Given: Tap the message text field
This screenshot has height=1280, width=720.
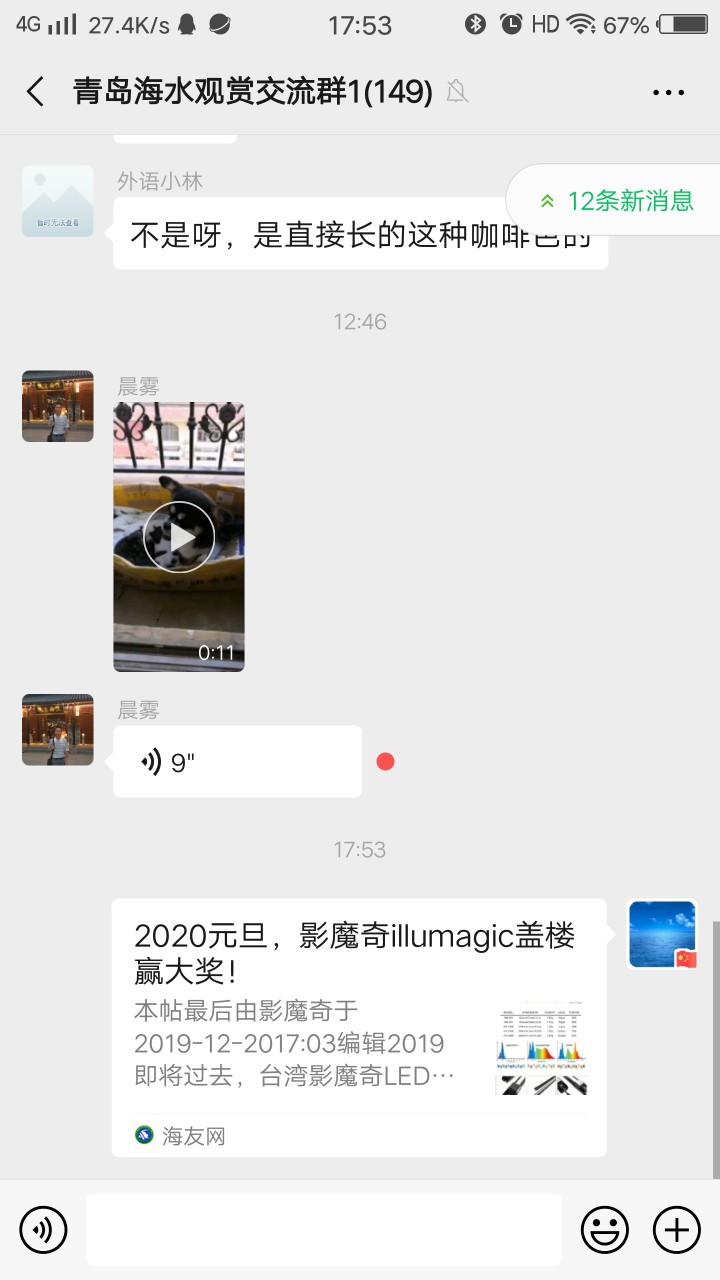Looking at the screenshot, I should point(323,1229).
